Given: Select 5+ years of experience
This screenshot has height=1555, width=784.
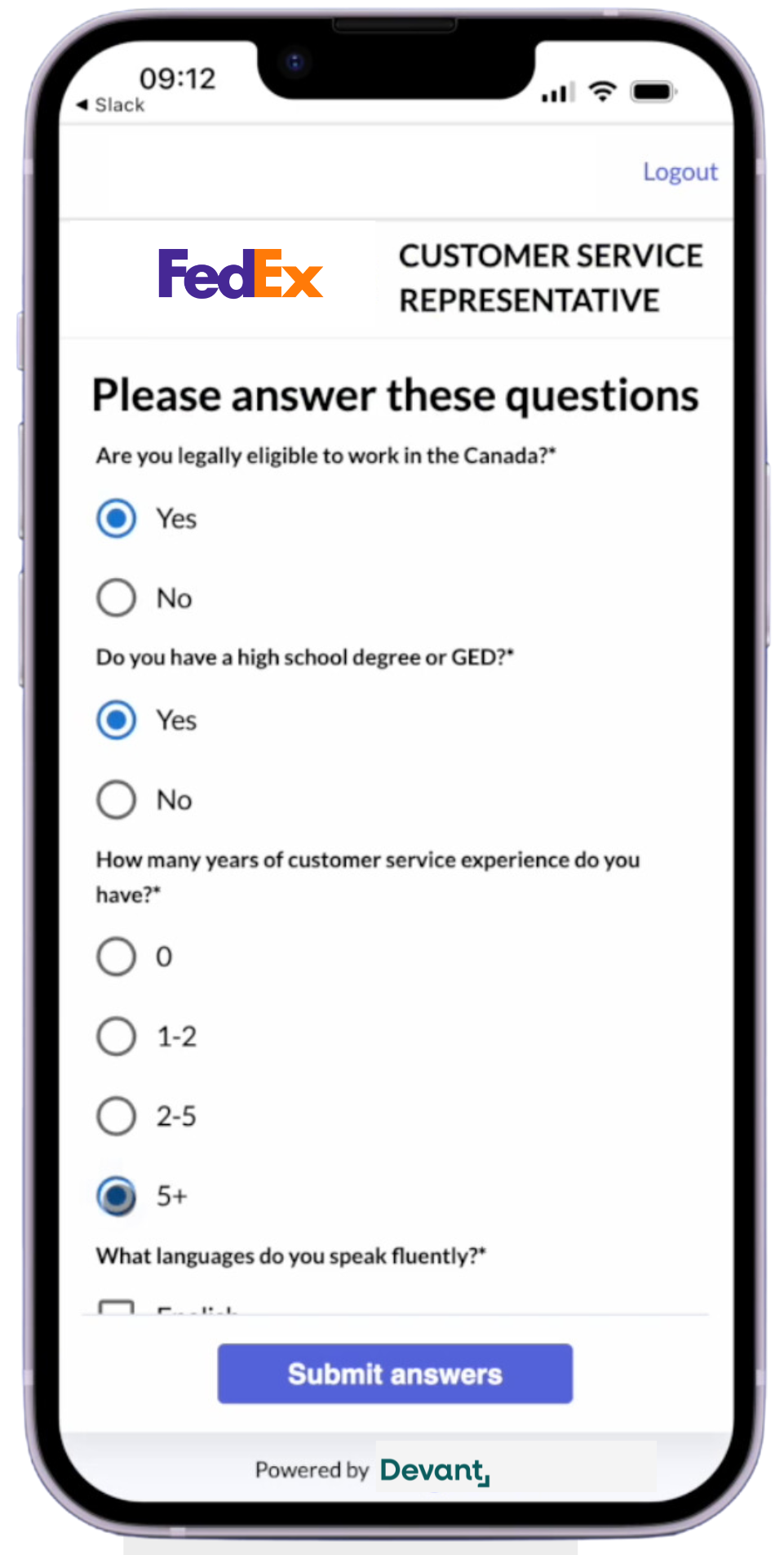Looking at the screenshot, I should click(x=117, y=1196).
